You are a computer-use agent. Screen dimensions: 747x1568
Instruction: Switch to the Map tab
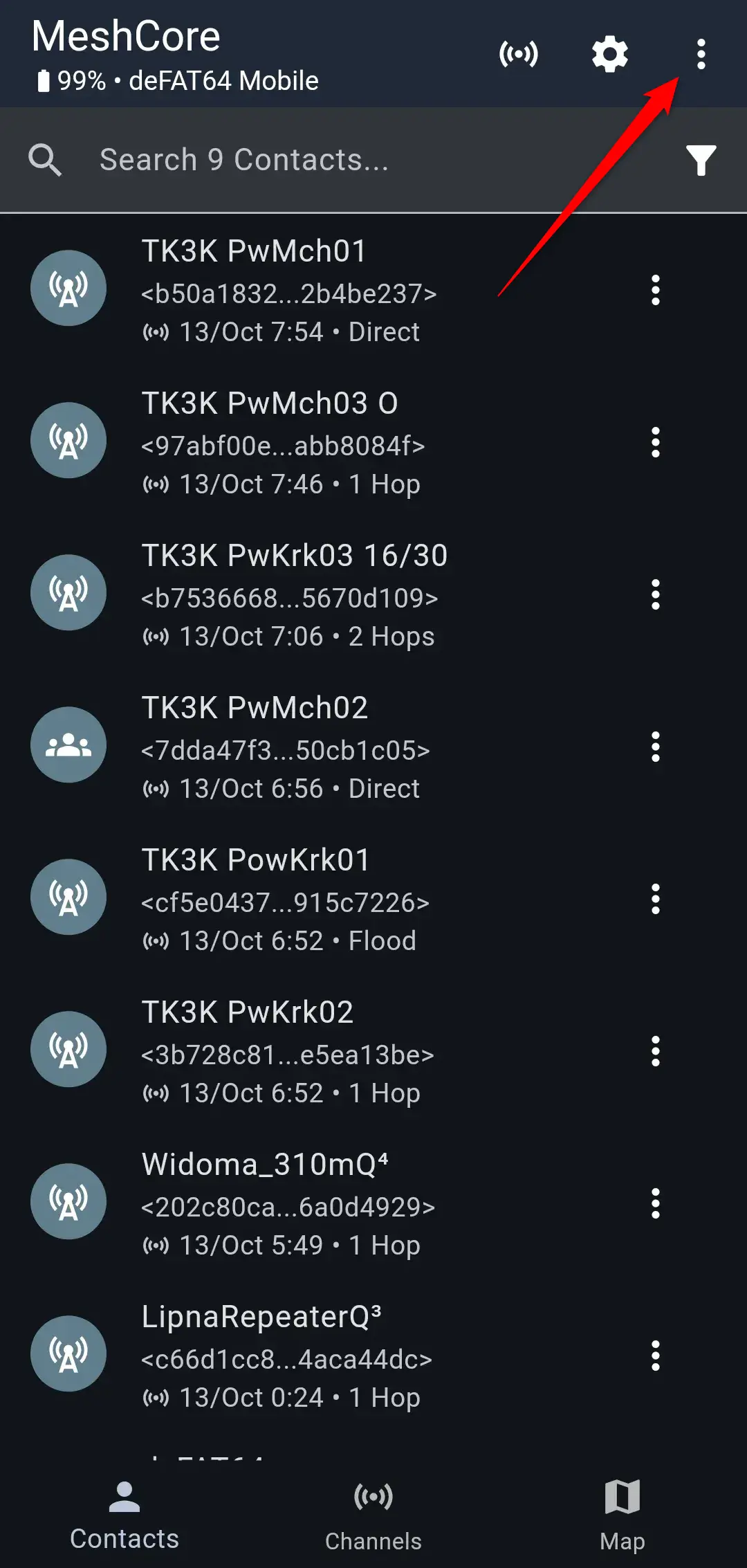[x=622, y=1514]
